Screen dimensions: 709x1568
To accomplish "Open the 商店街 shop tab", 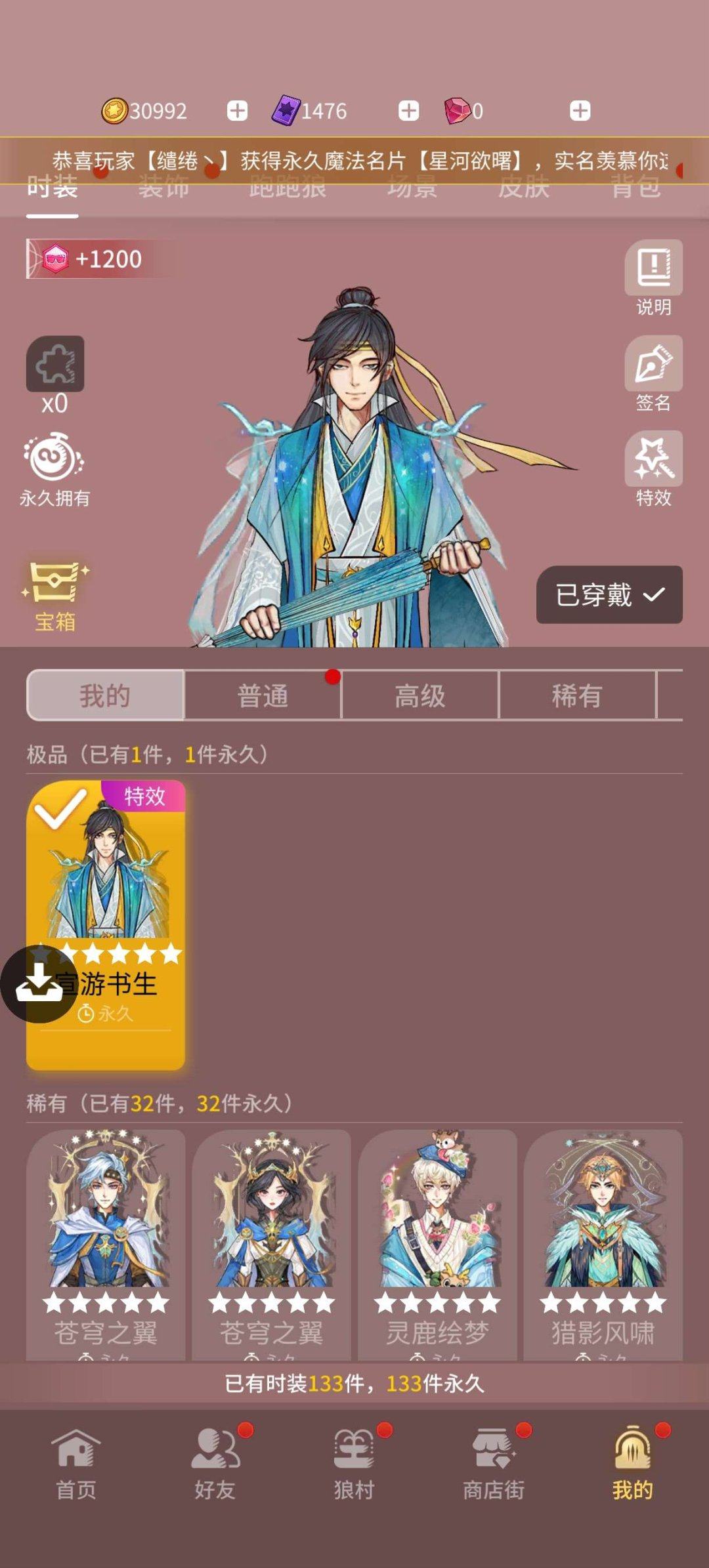I will point(494,1462).
